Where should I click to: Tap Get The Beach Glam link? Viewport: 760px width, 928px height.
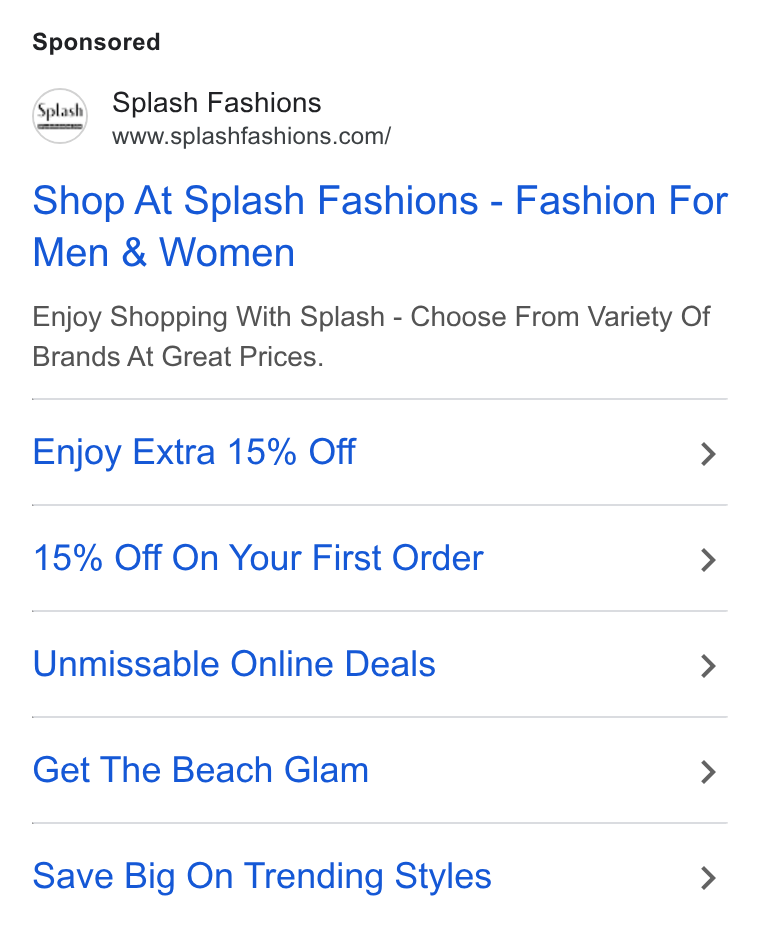tap(379, 771)
